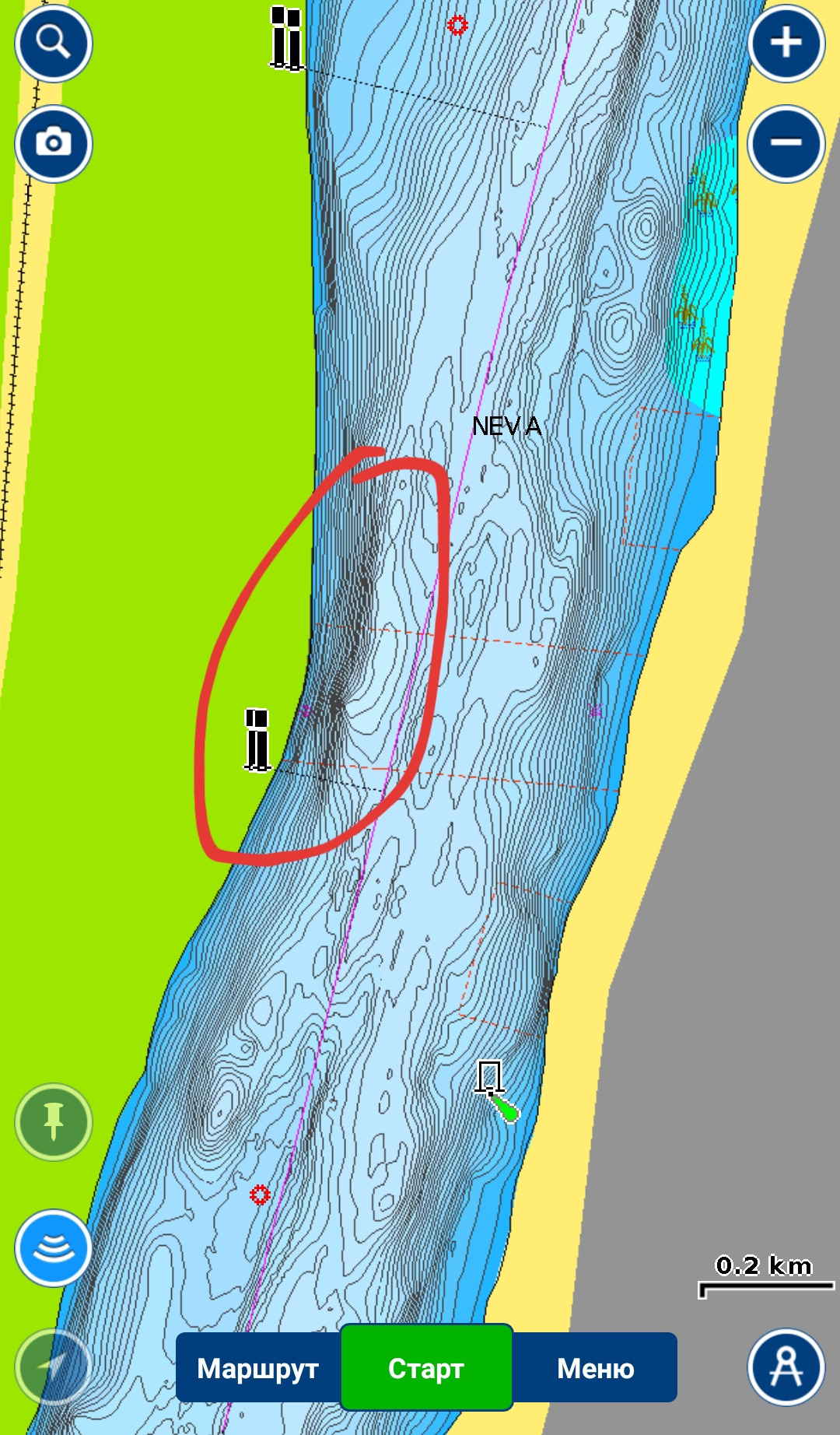Drop a waypoint with the pin button
The image size is (840, 1435).
click(54, 1122)
